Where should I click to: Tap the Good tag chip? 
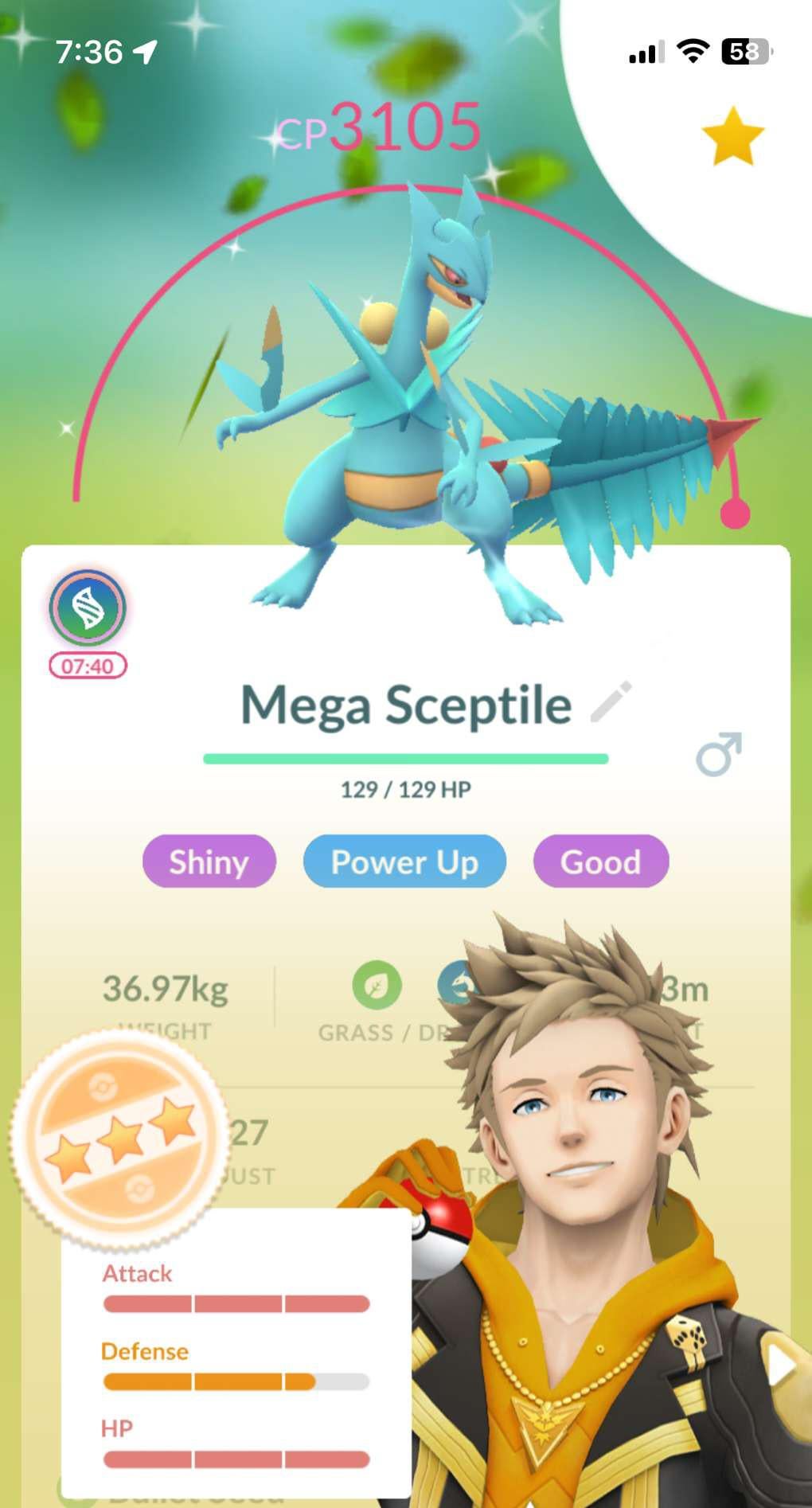click(600, 861)
